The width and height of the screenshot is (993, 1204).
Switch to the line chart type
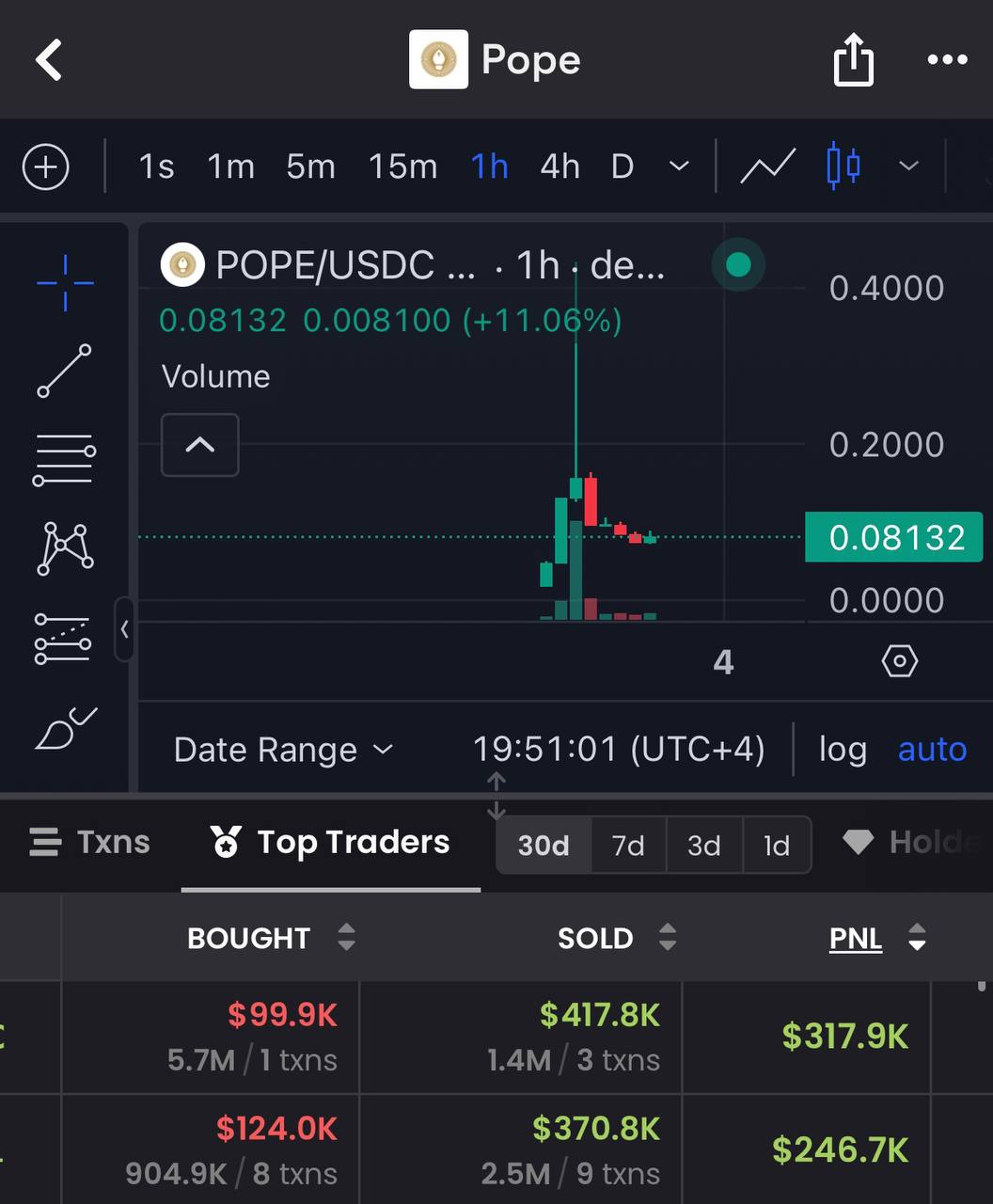(767, 167)
